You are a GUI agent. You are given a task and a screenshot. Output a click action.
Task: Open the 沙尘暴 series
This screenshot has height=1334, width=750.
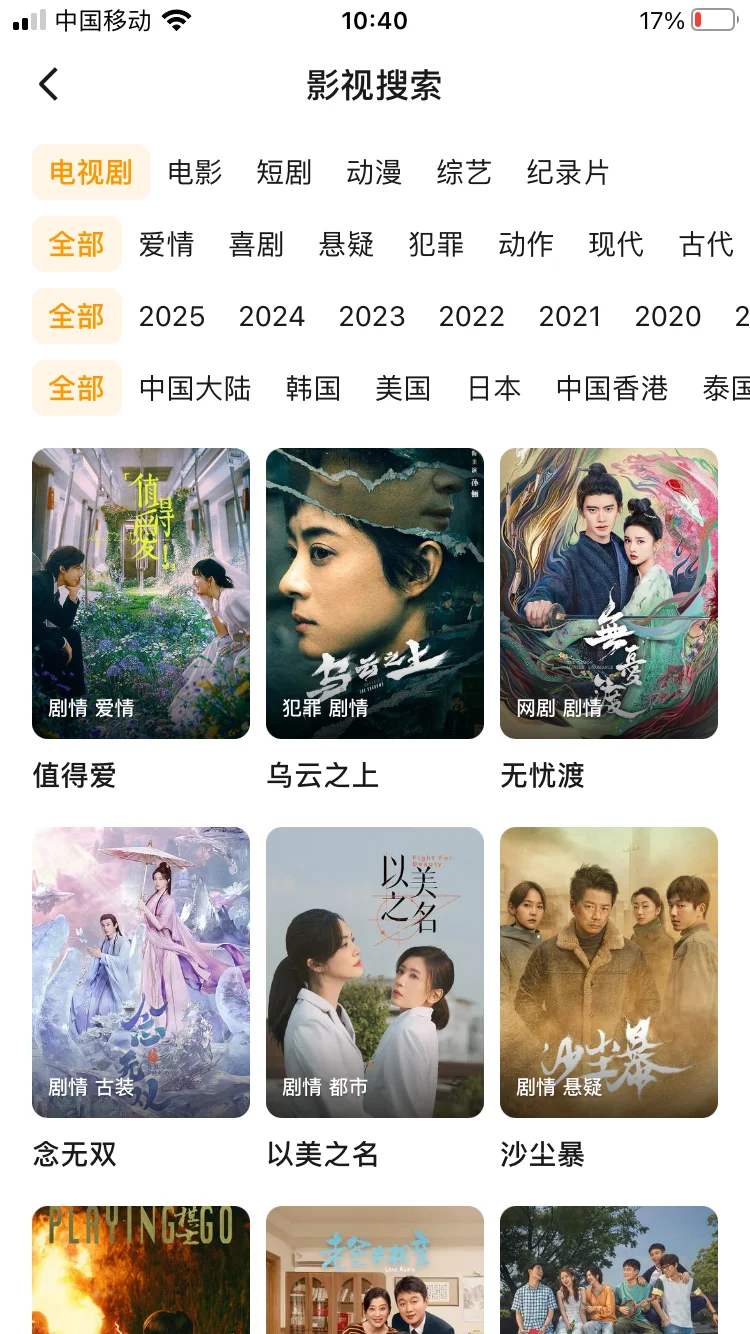609,972
